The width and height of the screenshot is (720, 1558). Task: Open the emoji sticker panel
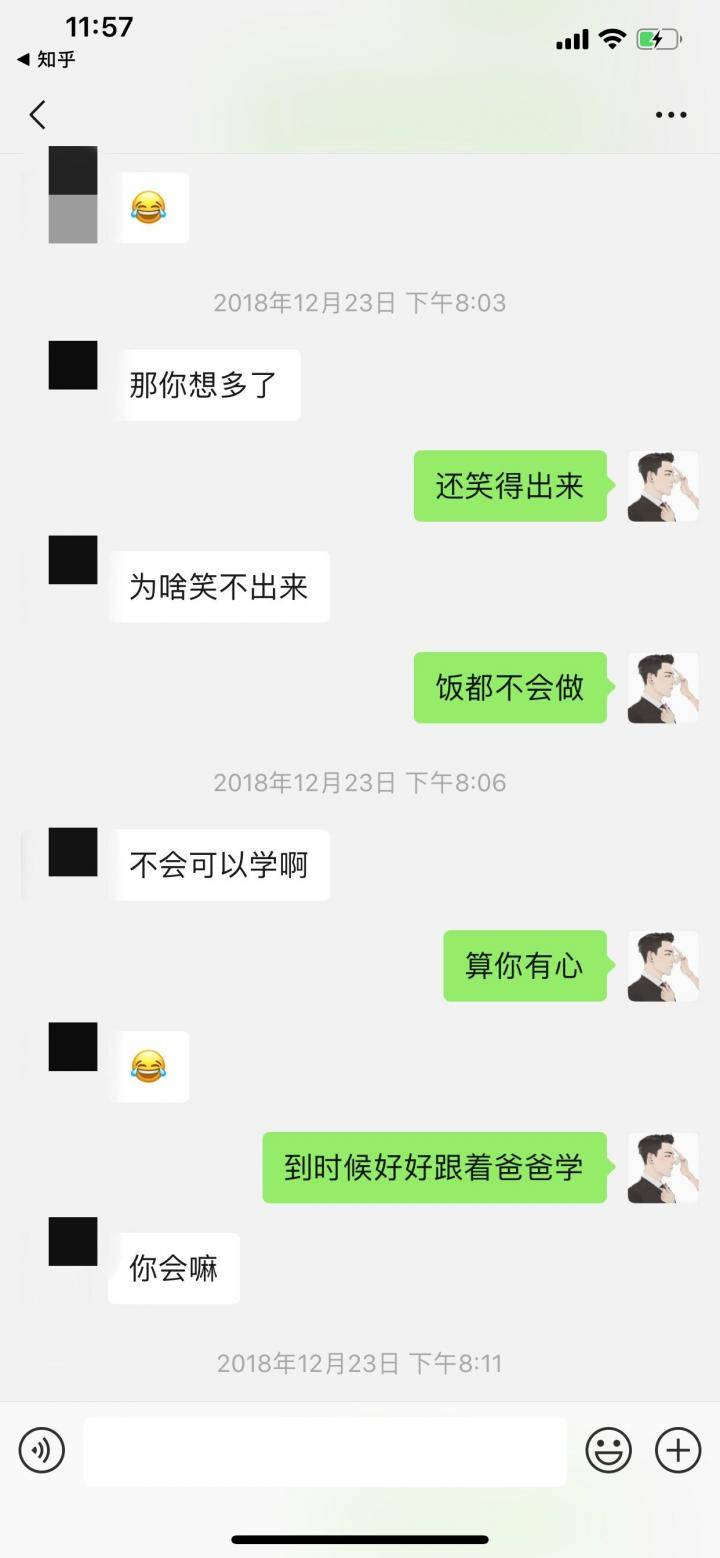click(608, 1450)
